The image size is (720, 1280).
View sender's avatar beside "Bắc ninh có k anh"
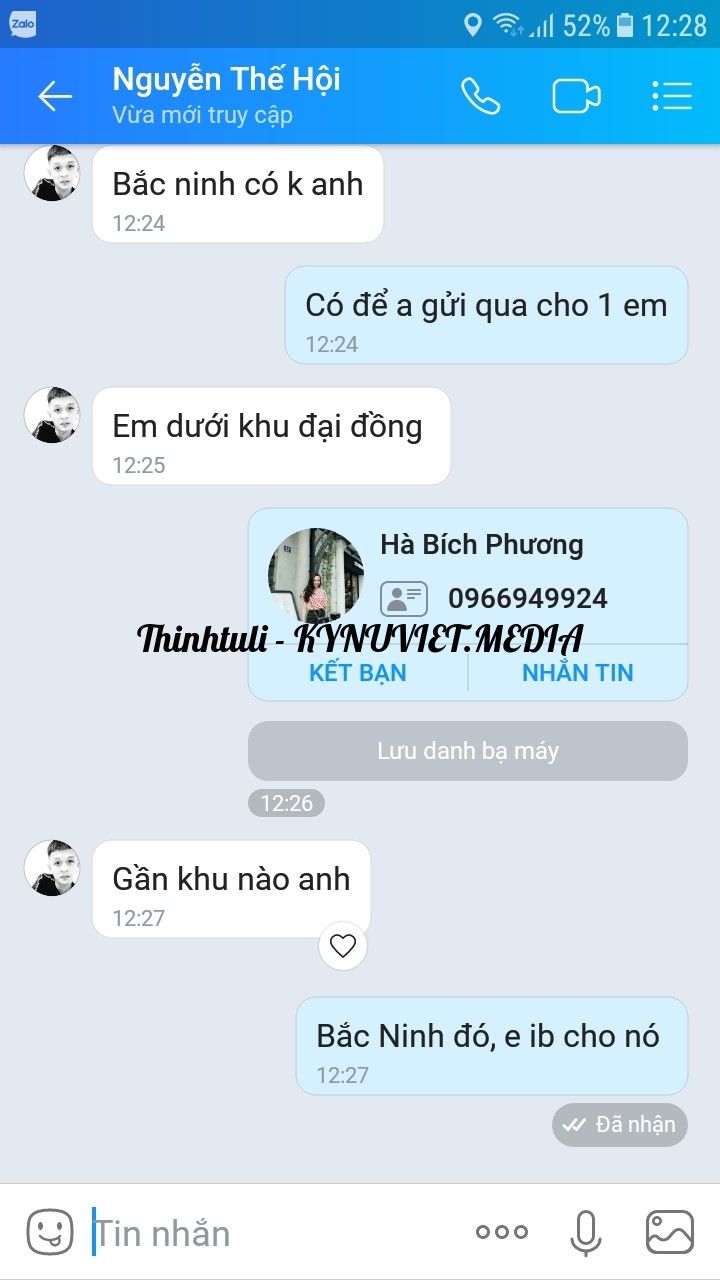[52, 173]
